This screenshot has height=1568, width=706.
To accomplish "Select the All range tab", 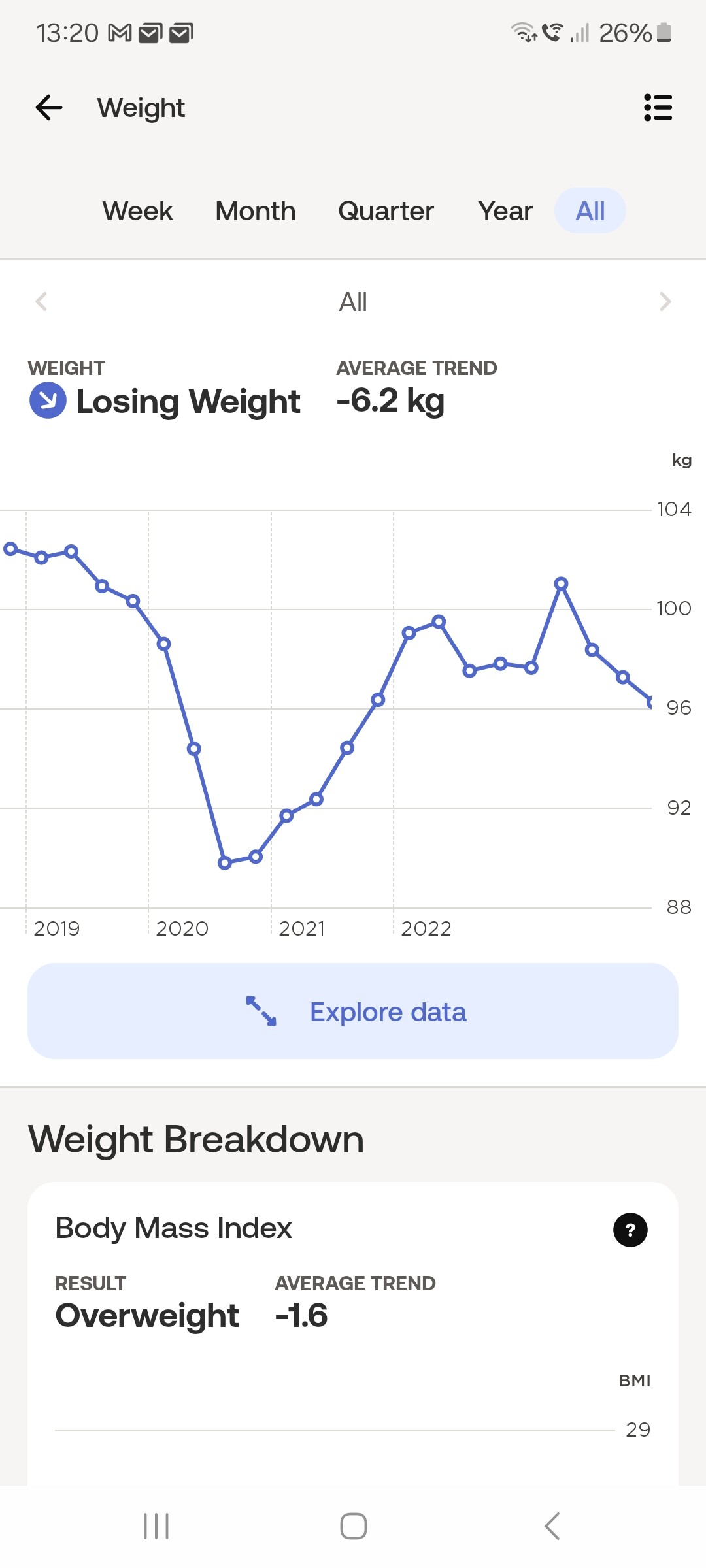I will click(590, 210).
